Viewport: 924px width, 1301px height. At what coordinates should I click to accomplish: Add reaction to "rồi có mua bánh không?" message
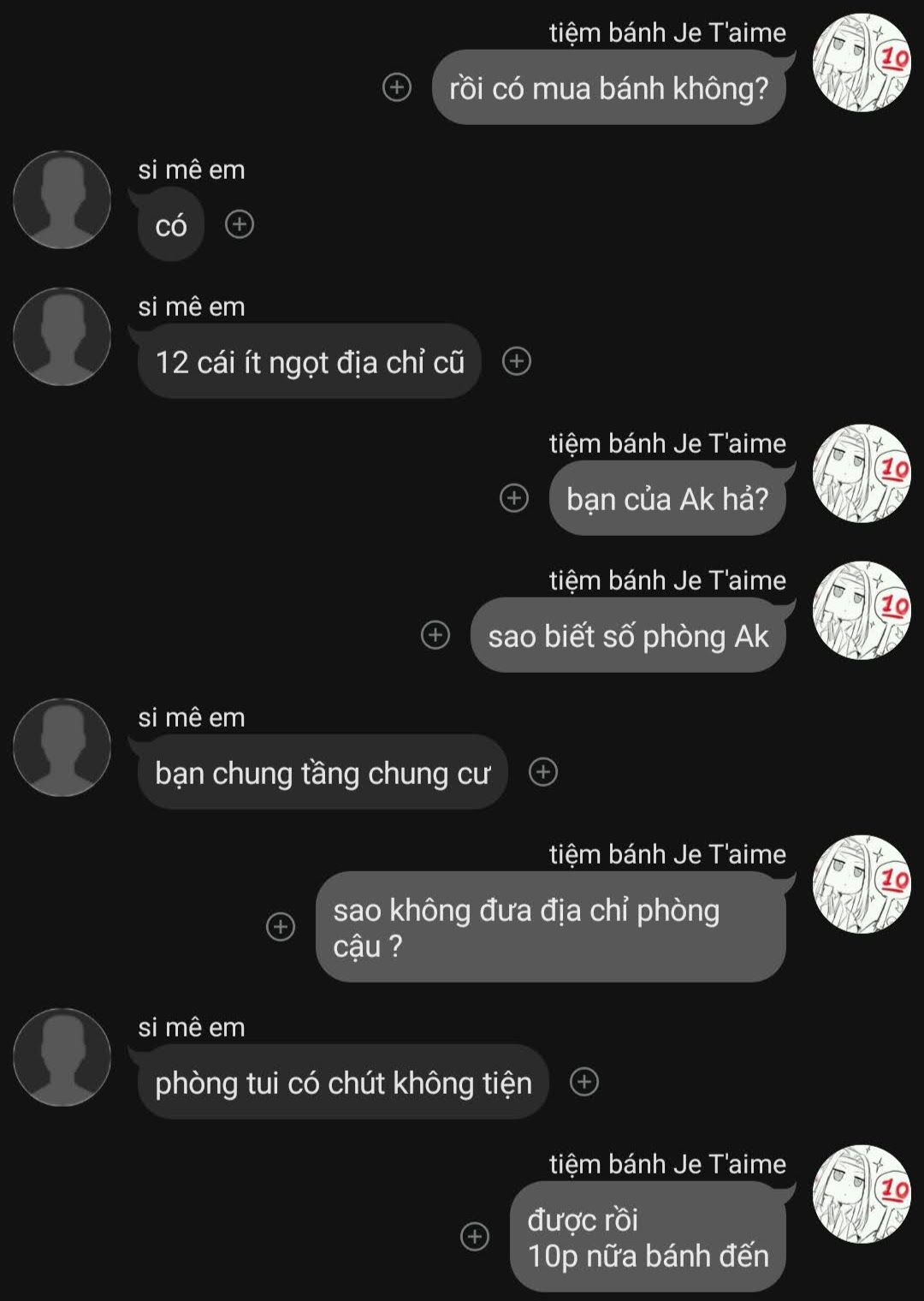(x=396, y=87)
